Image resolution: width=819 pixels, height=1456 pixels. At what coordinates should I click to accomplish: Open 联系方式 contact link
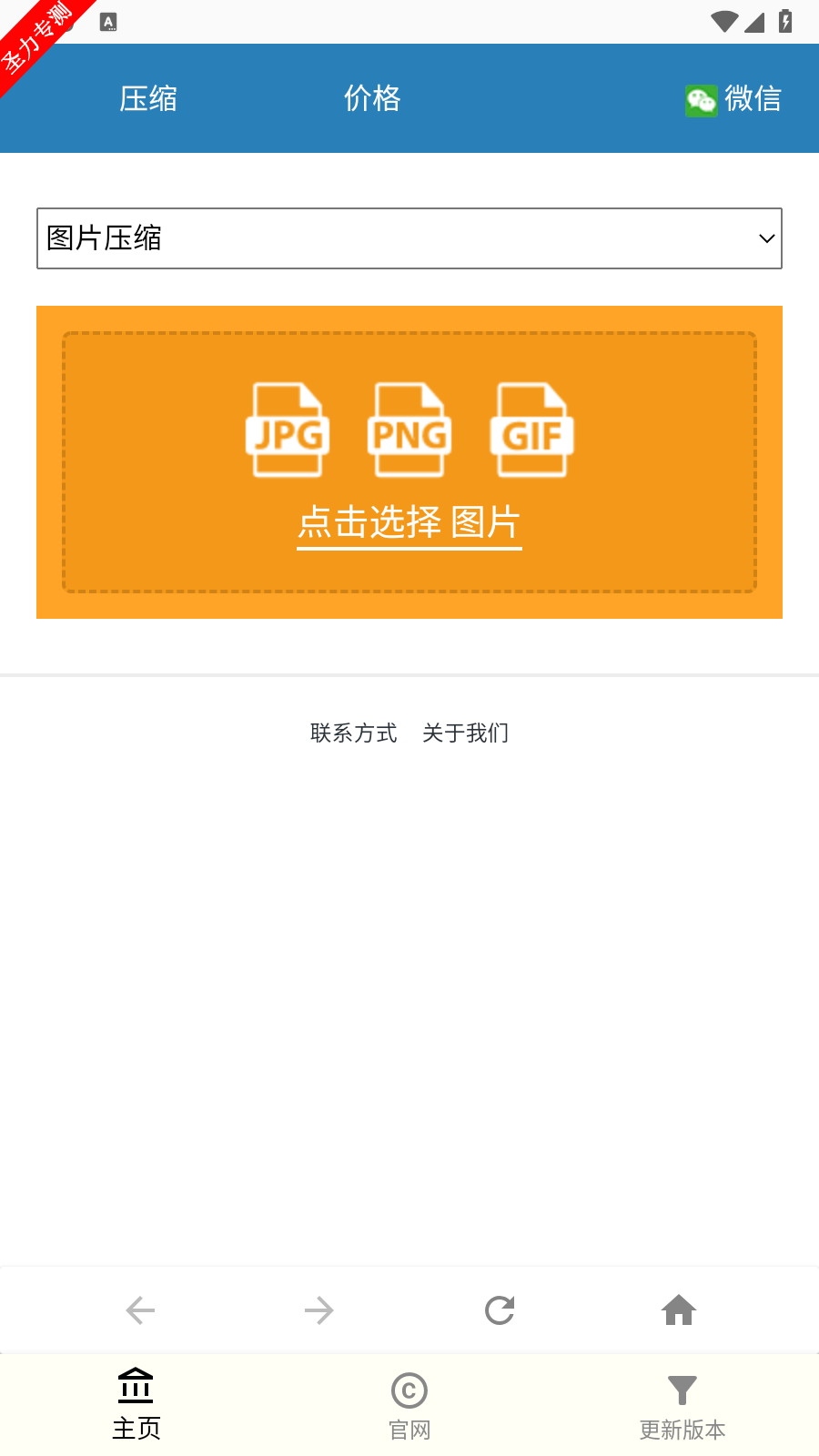(353, 733)
